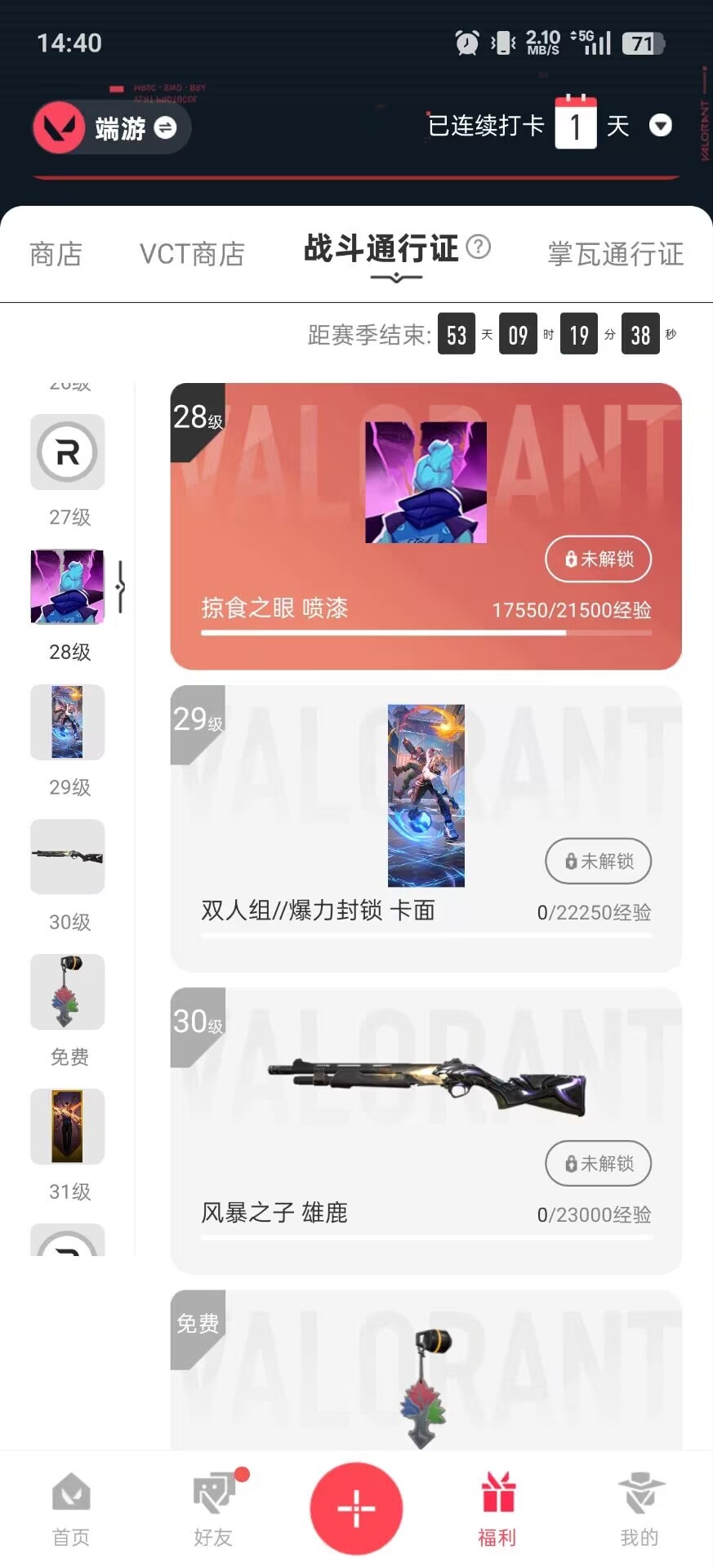Screen dimensions: 713x1568
Task: Select the 30级 shotgun thumbnail in sidebar
Action: click(x=67, y=857)
